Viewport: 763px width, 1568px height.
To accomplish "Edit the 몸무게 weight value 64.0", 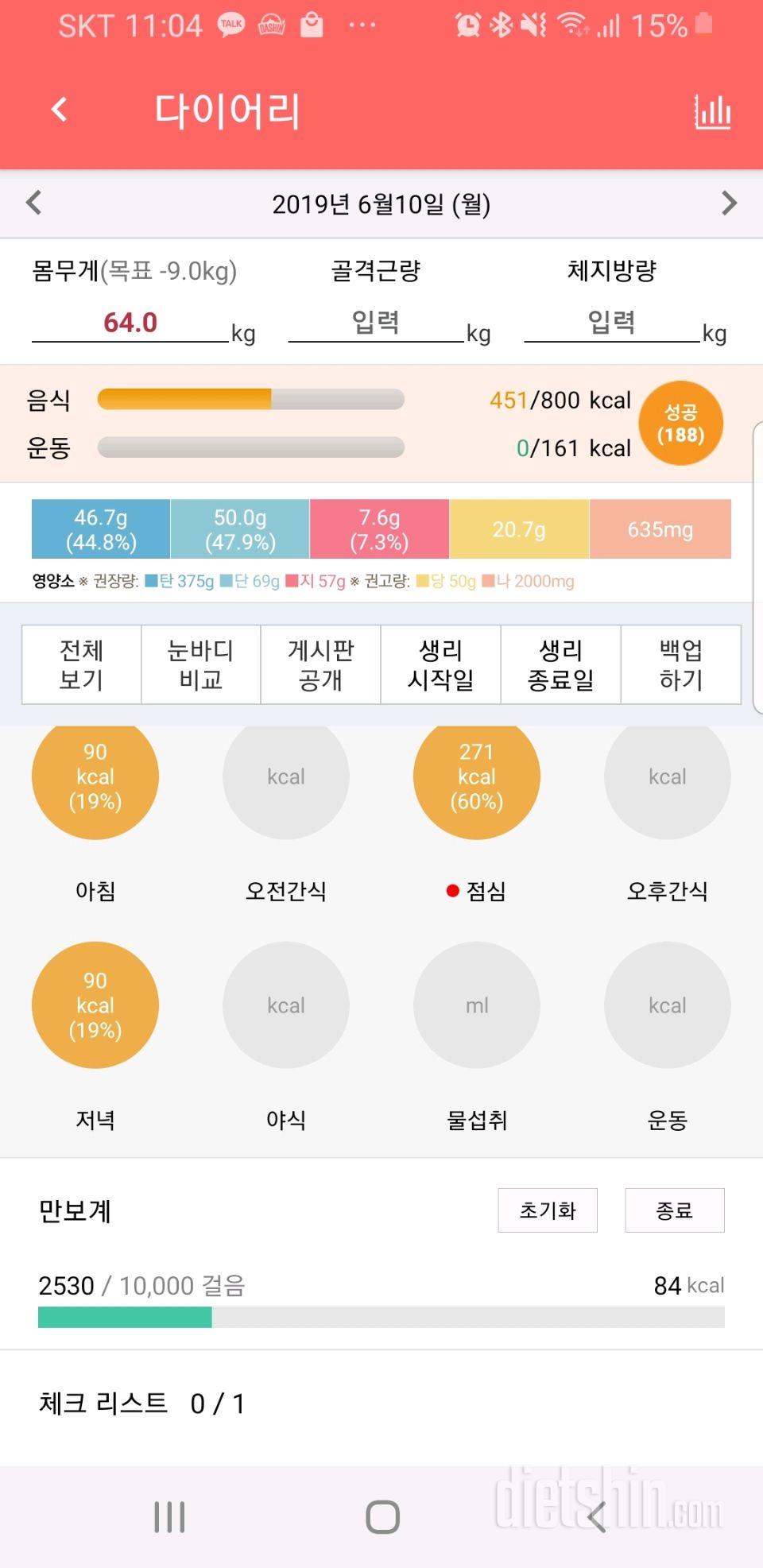I will tap(130, 323).
